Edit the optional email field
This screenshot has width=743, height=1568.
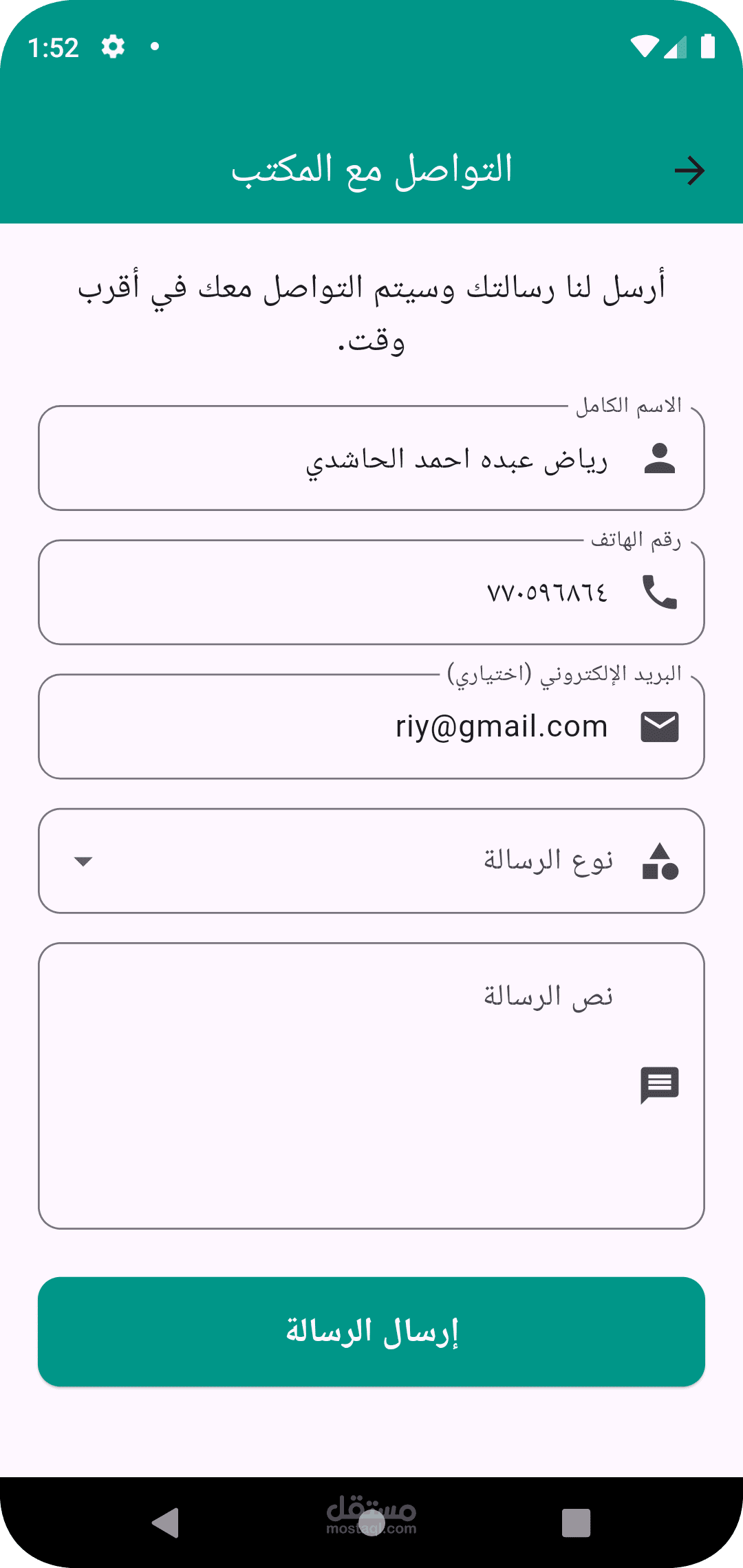click(371, 726)
